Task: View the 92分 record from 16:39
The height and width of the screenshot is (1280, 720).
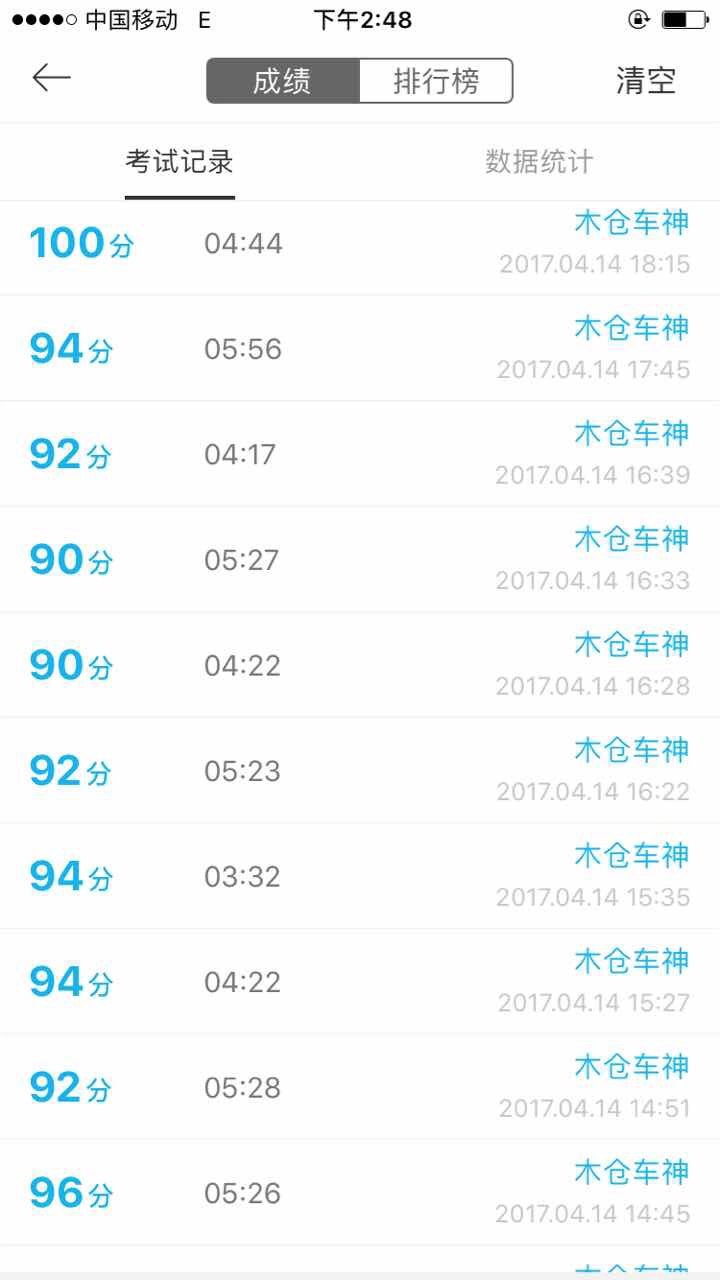Action: (x=360, y=454)
